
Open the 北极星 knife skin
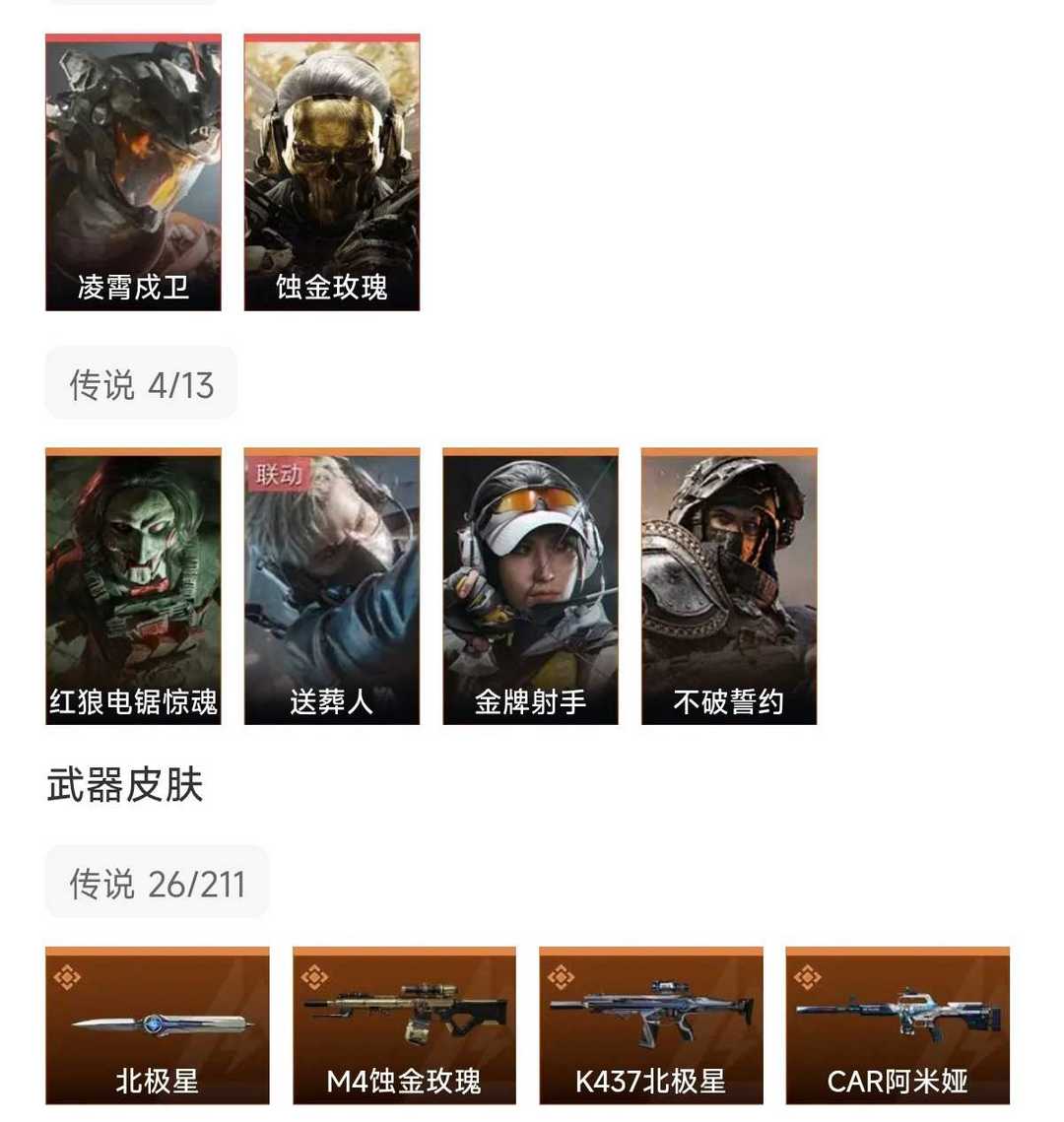(x=158, y=1025)
